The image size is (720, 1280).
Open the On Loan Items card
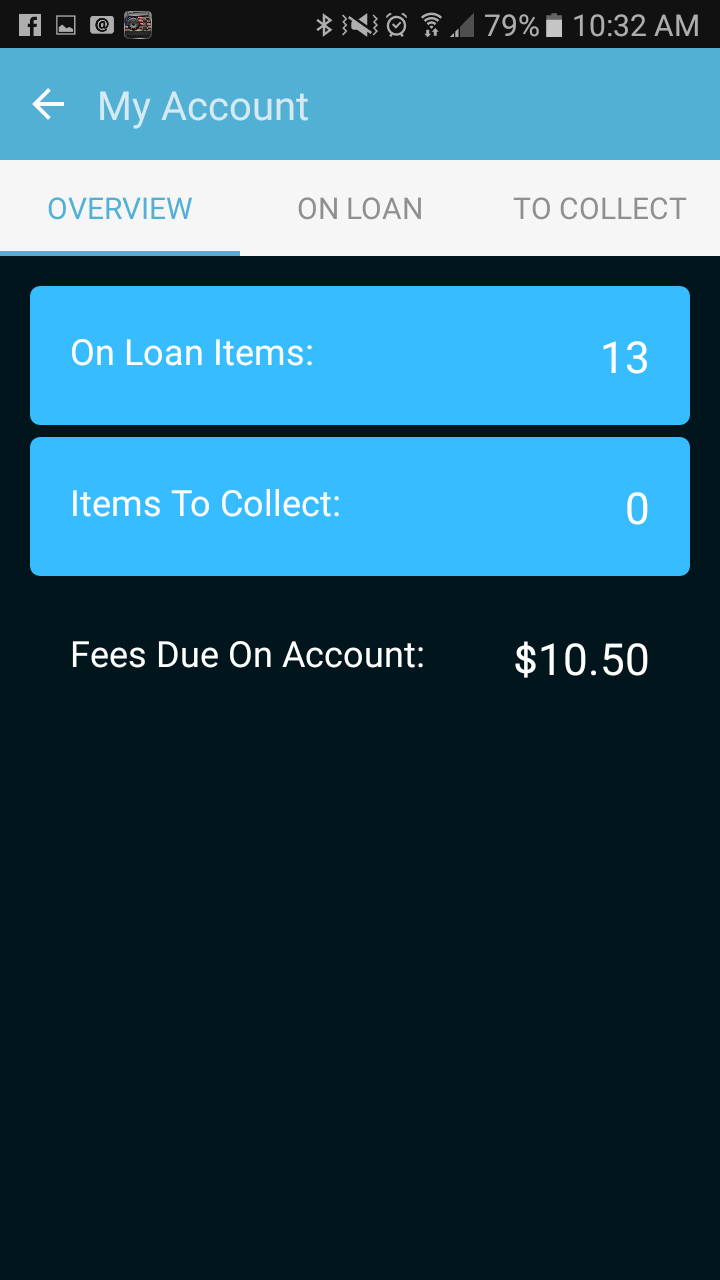click(x=360, y=355)
